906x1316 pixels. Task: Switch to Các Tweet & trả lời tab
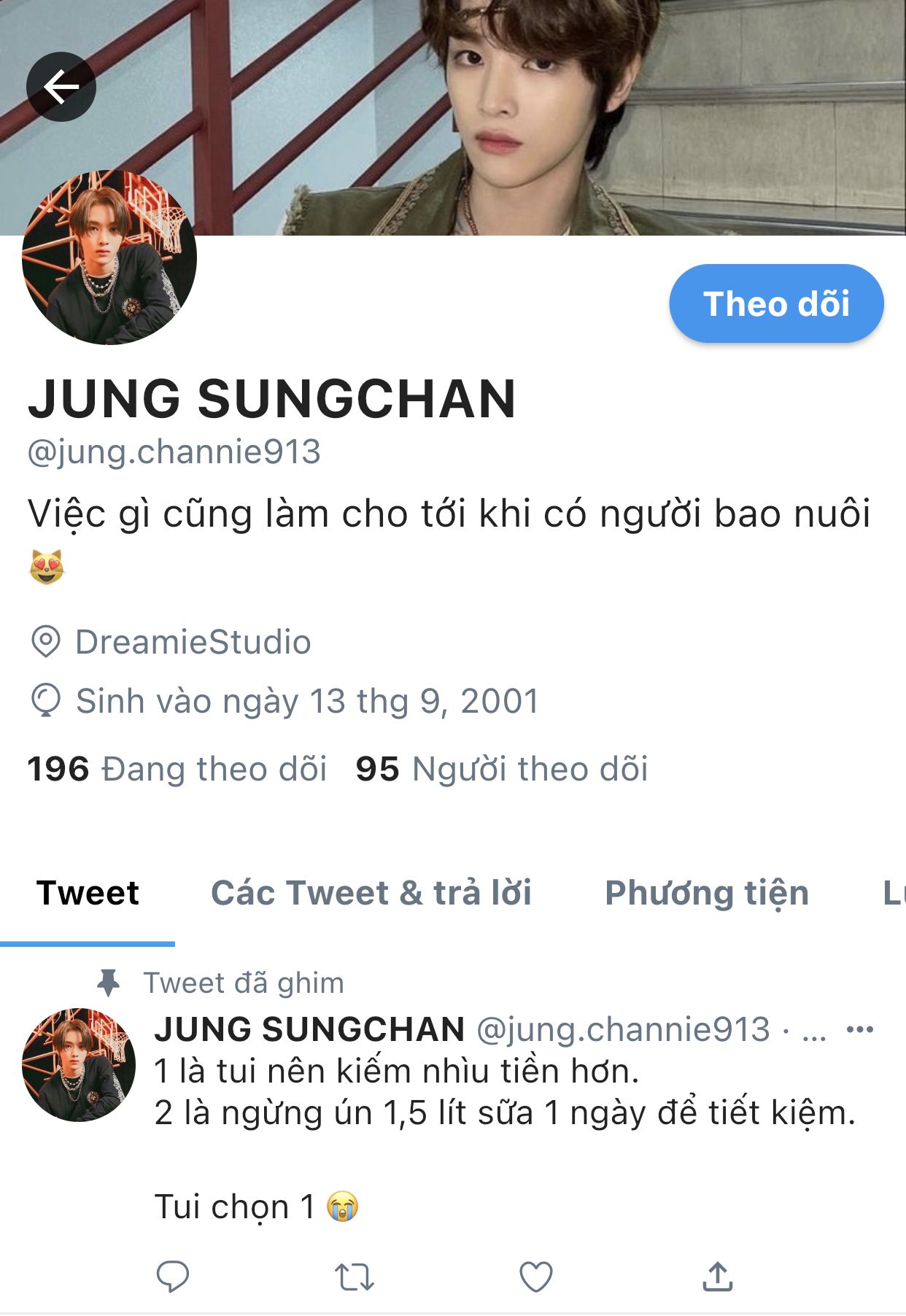(371, 893)
